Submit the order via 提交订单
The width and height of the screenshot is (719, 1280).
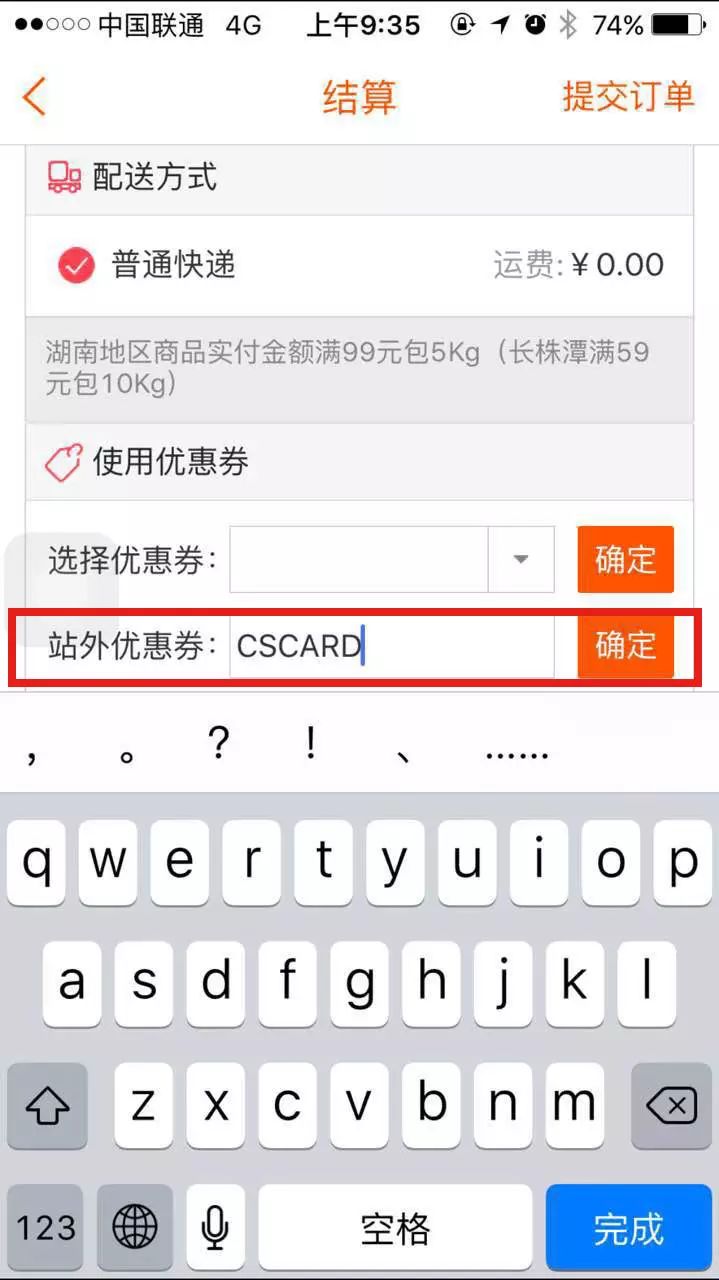[x=628, y=97]
